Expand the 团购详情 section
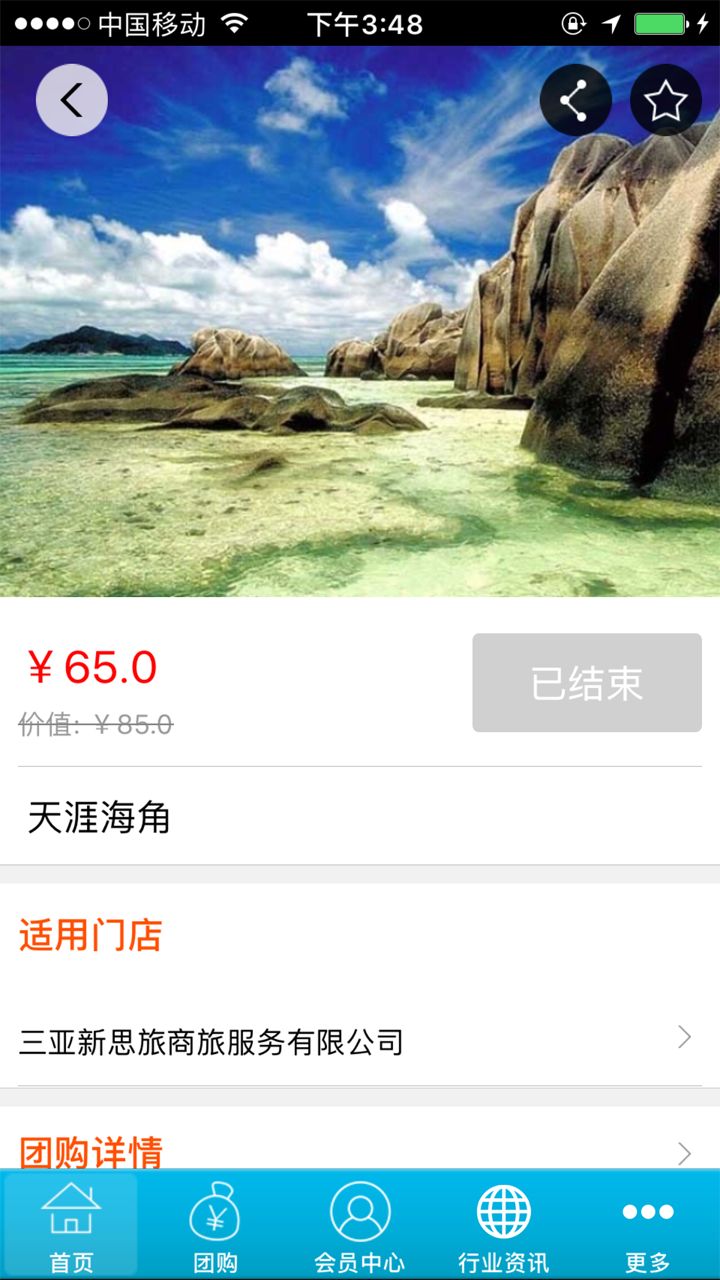Screen dimensions: 720x1280 (360, 1152)
